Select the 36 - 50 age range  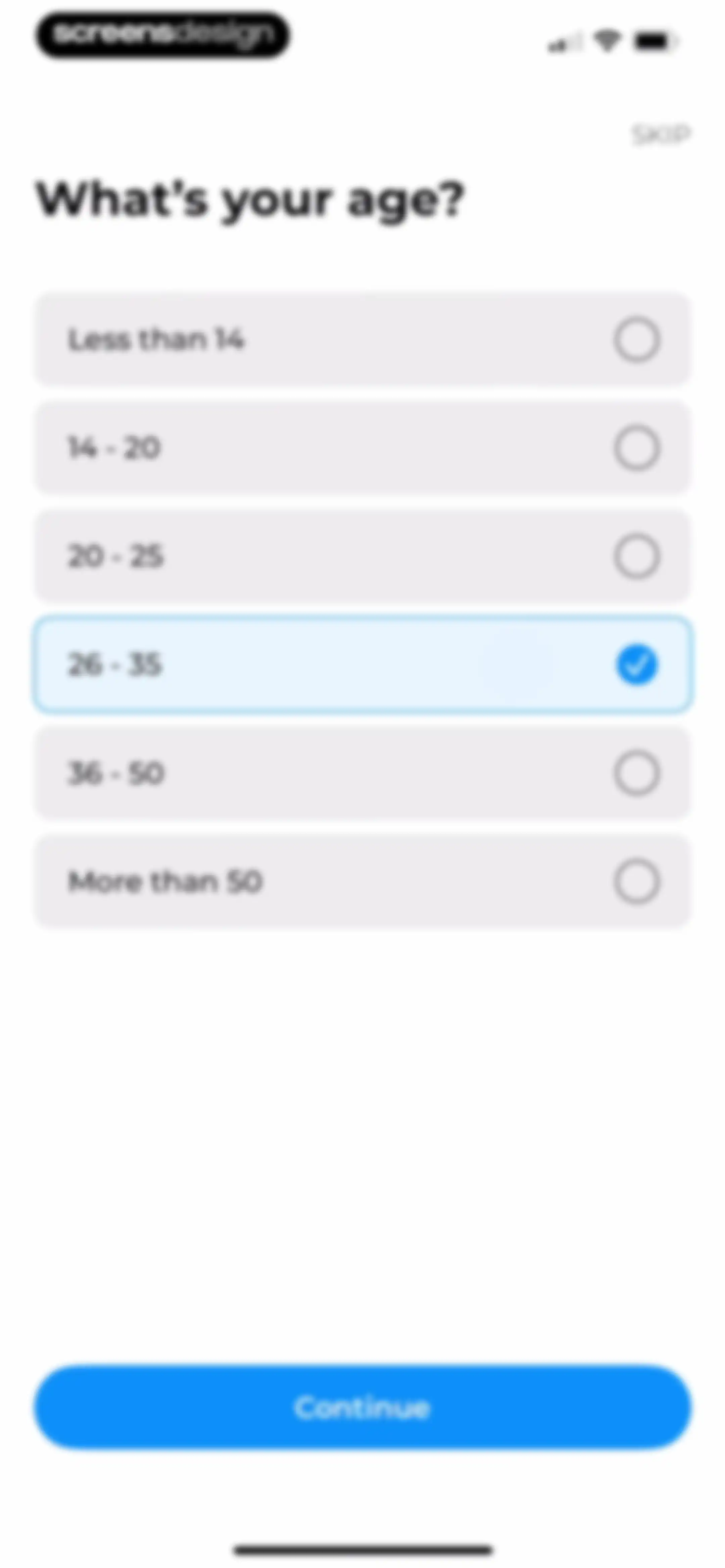coord(362,773)
